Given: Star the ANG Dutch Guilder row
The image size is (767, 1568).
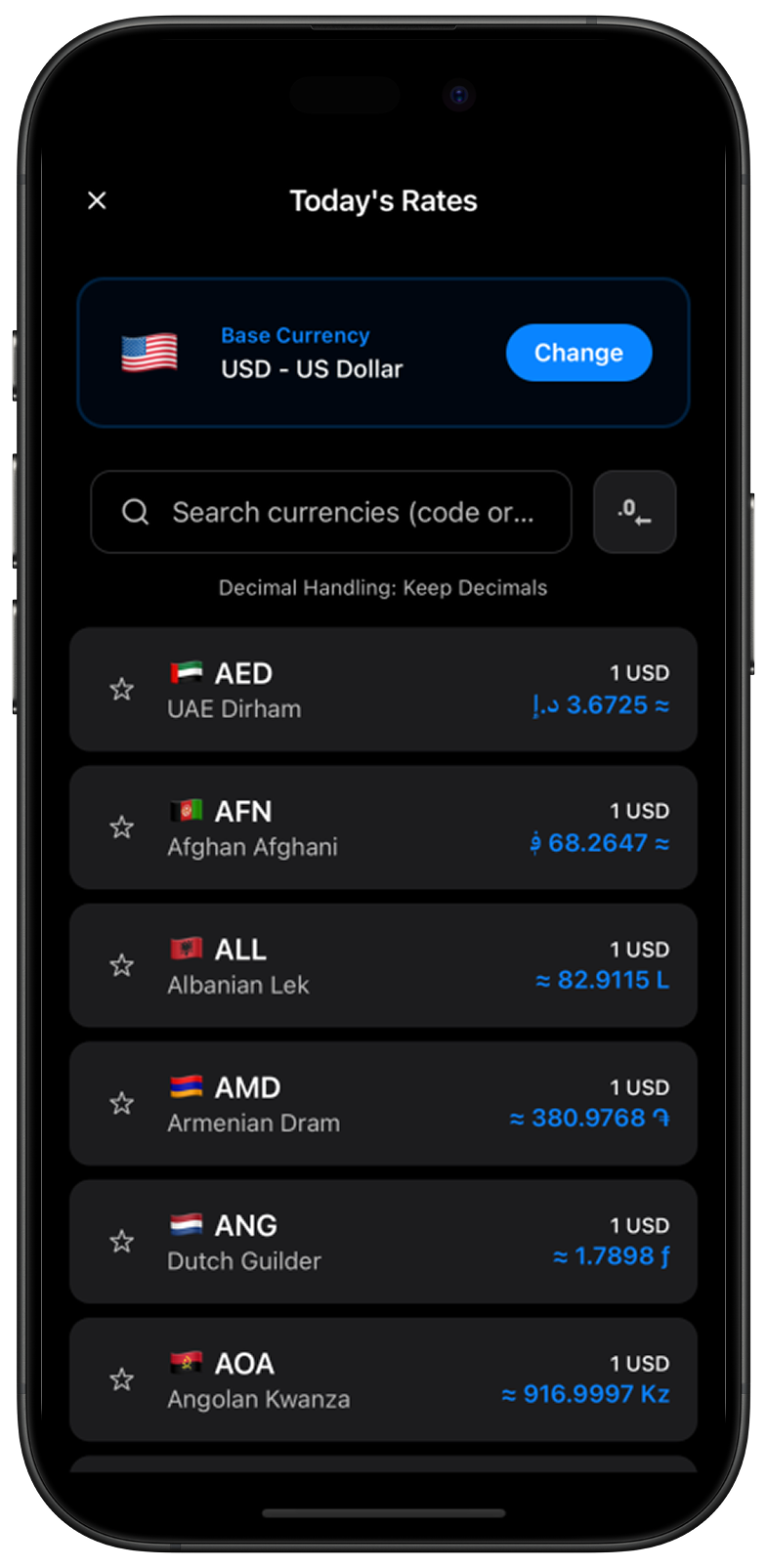Looking at the screenshot, I should [x=121, y=1241].
